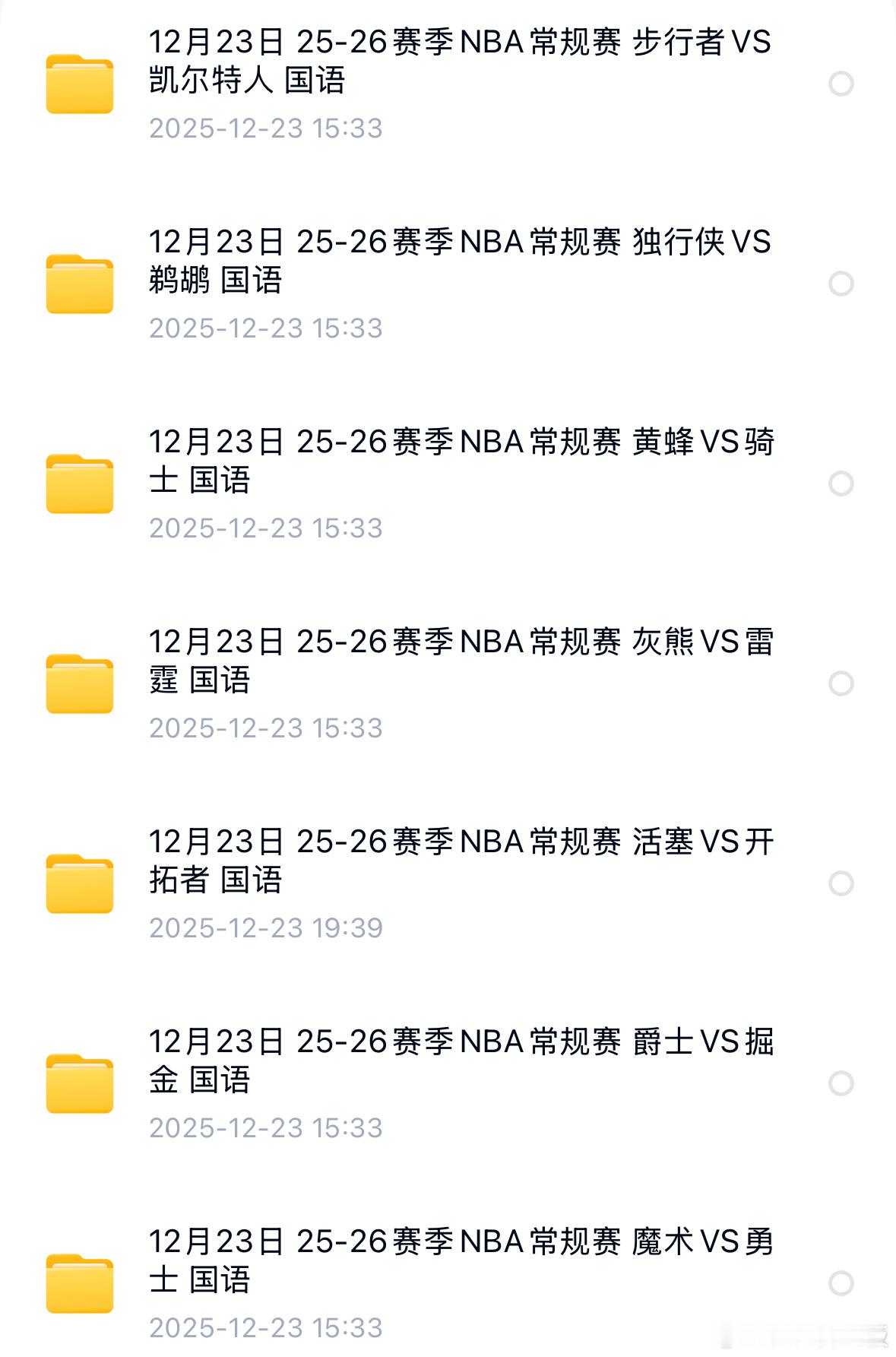Open the 活塞 VS 开拓者 folder icon

[x=79, y=883]
